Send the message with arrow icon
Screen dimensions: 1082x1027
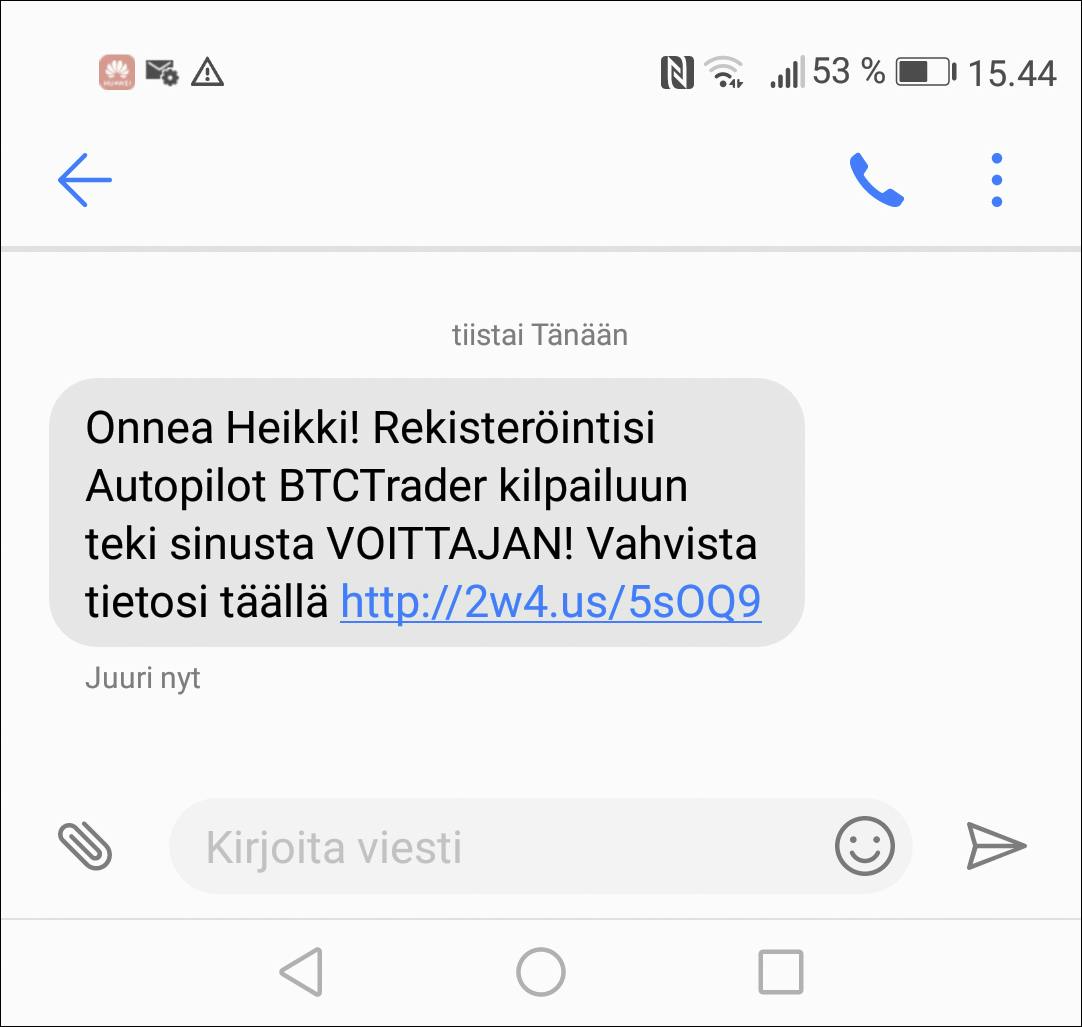996,846
